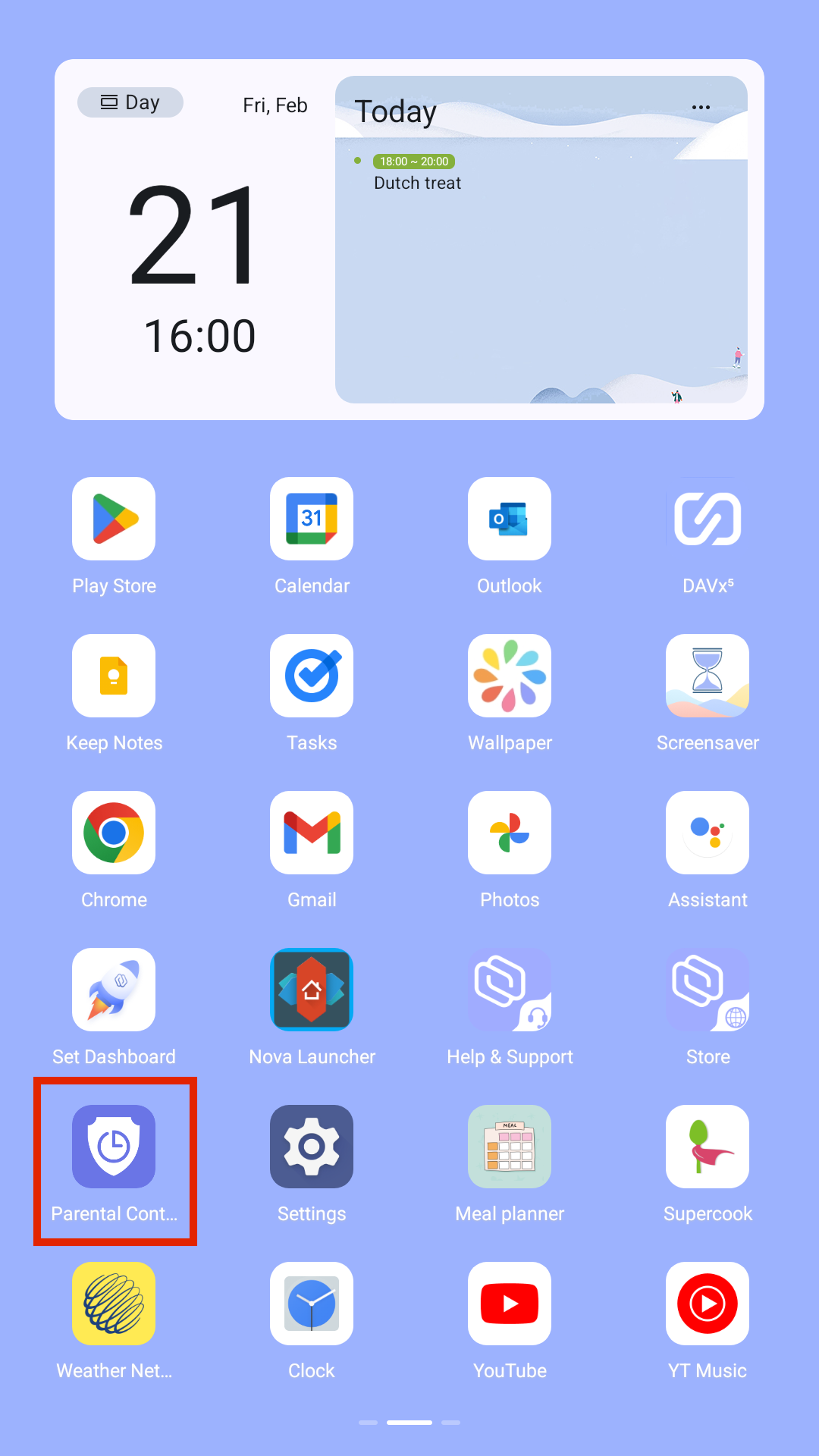The height and width of the screenshot is (1456, 819).
Task: Switch the Day view selector in widget
Action: pos(130,102)
